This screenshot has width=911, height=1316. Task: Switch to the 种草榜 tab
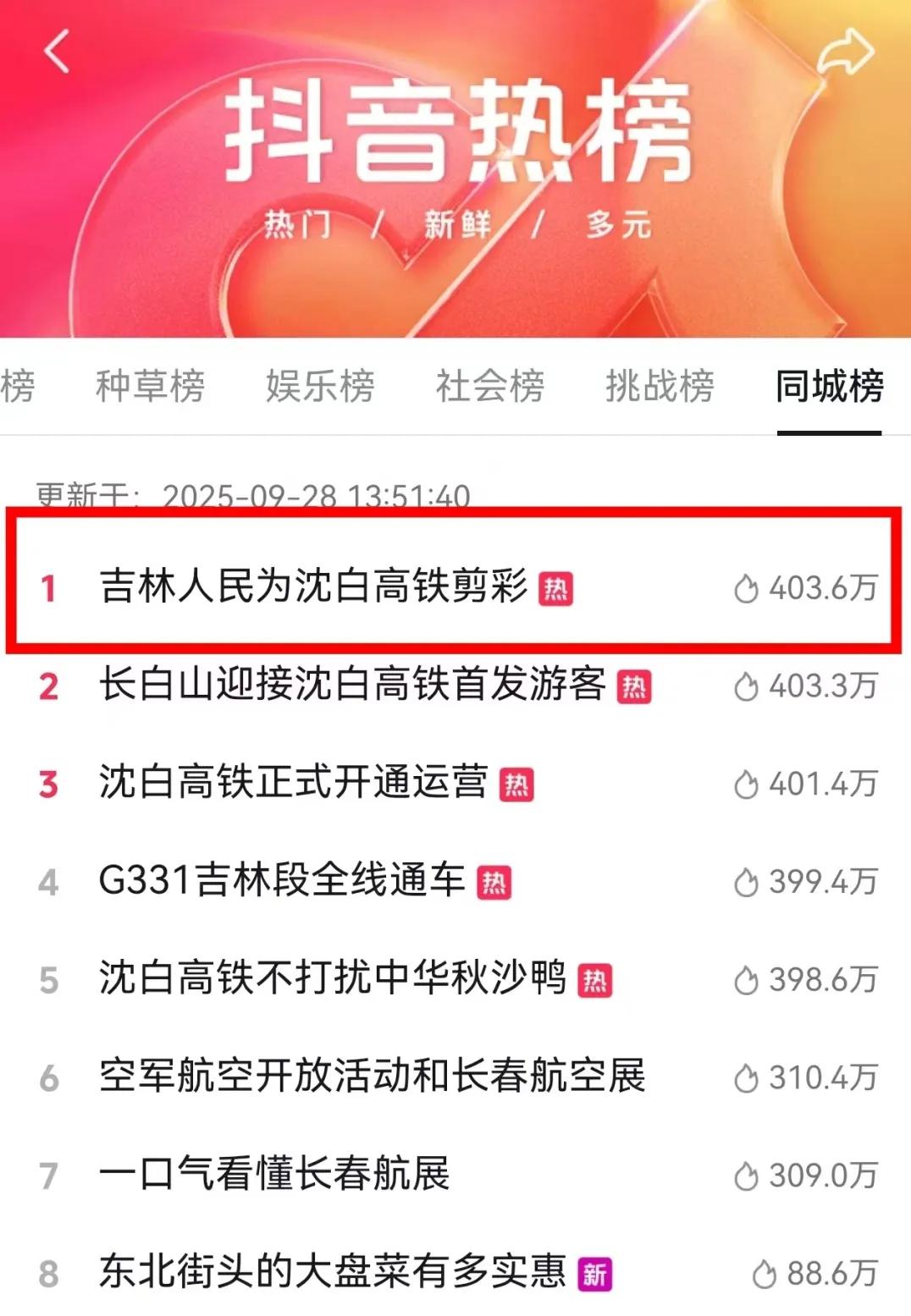click(150, 387)
